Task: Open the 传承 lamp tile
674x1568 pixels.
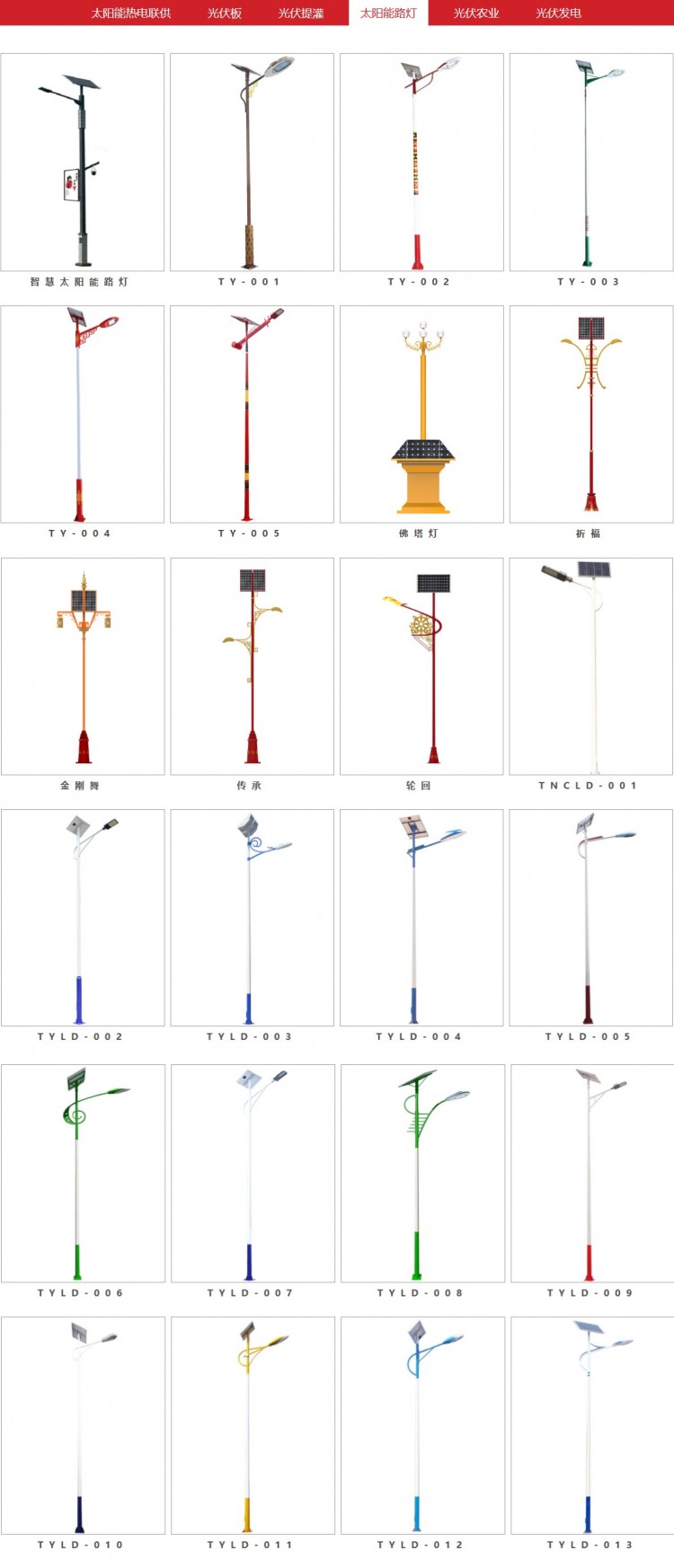Action: [252, 666]
